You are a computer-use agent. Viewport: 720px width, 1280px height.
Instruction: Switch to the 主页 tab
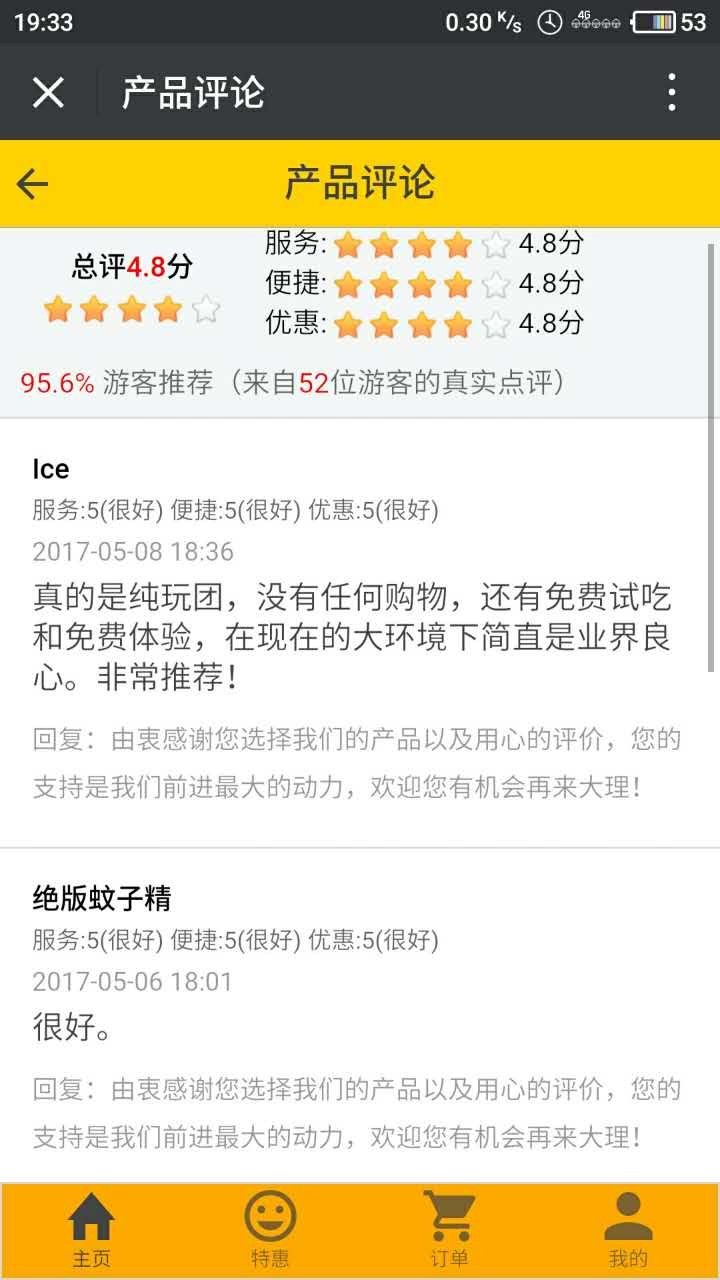click(91, 1230)
